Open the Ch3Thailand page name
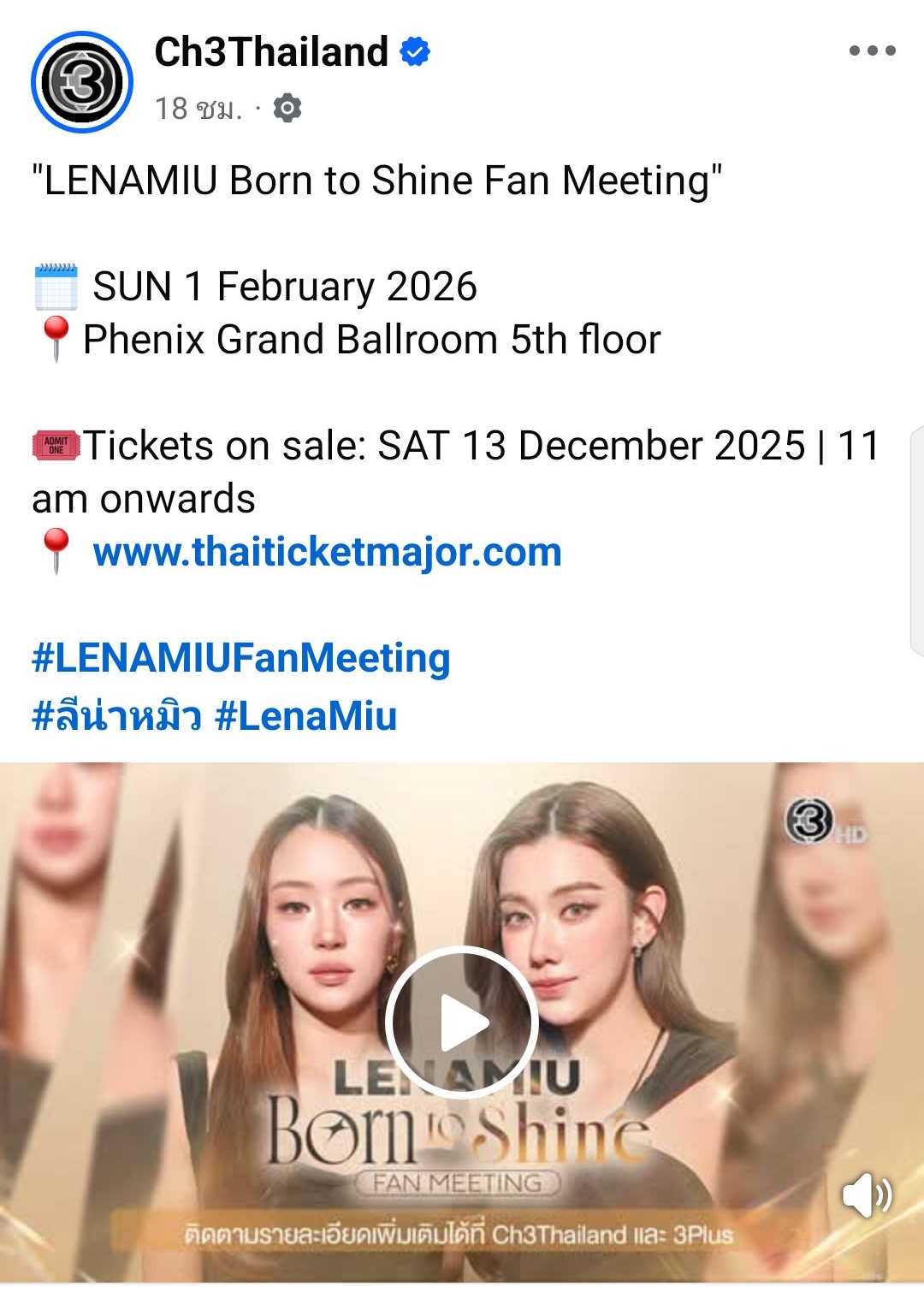The height and width of the screenshot is (1298, 924). pyautogui.click(x=271, y=52)
